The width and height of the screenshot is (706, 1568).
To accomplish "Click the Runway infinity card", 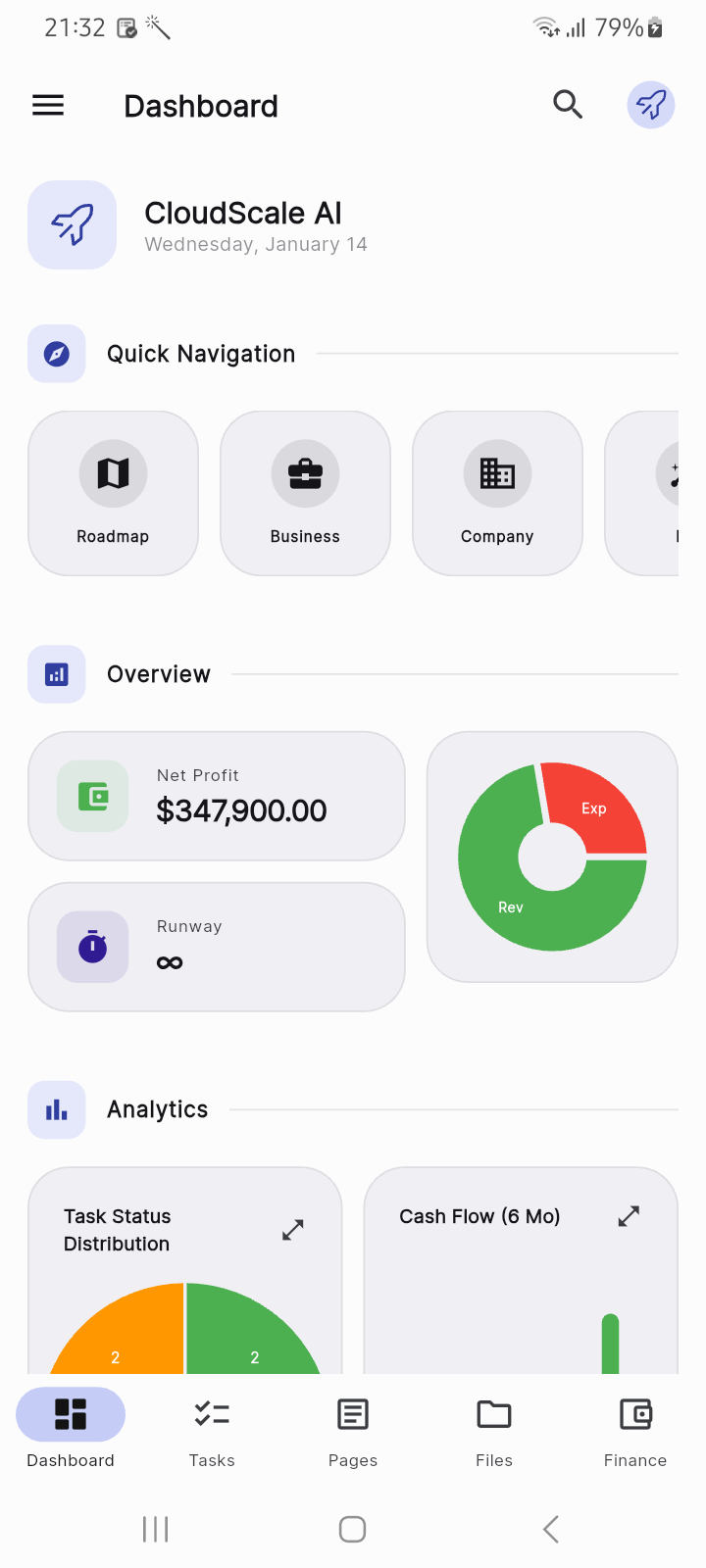I will pyautogui.click(x=216, y=946).
